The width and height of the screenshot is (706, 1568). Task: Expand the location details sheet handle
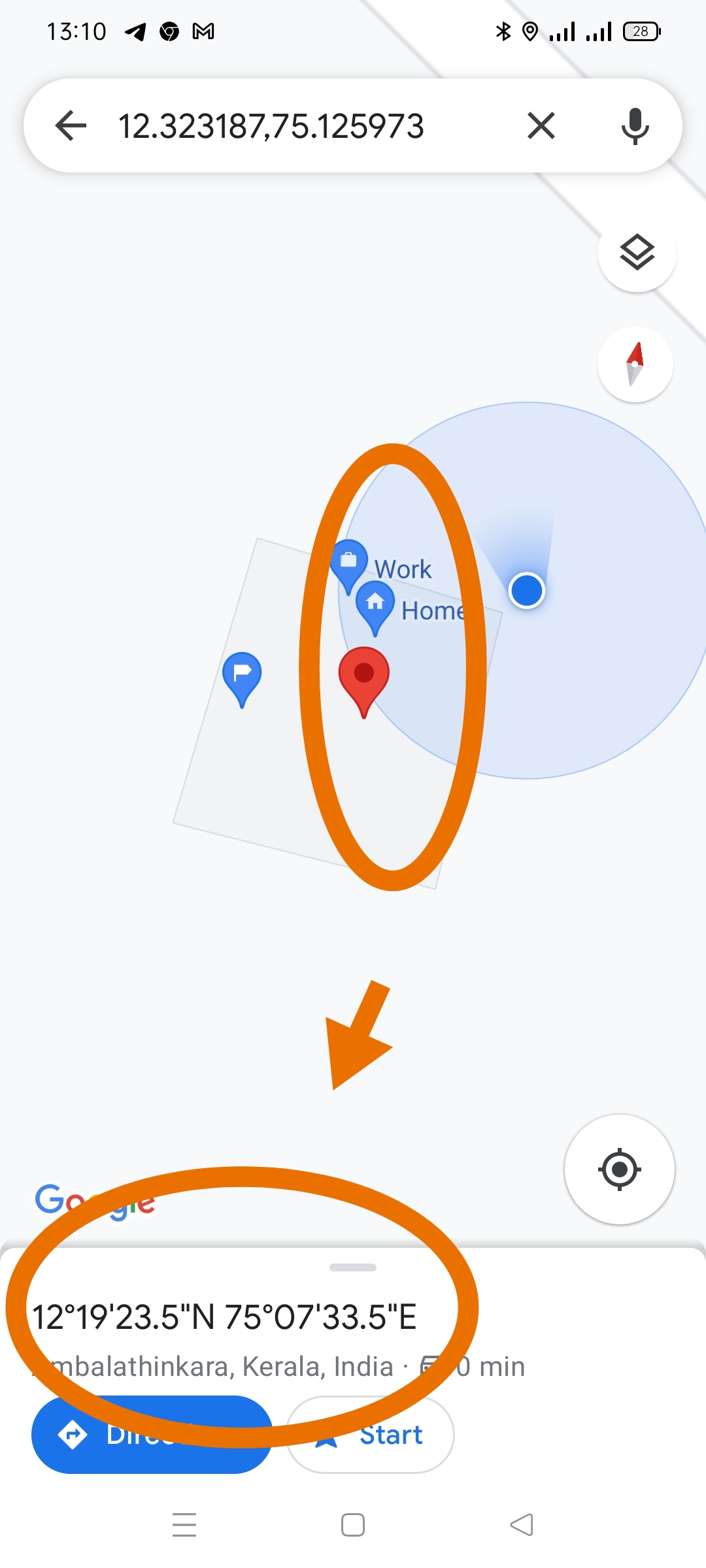click(x=353, y=1267)
